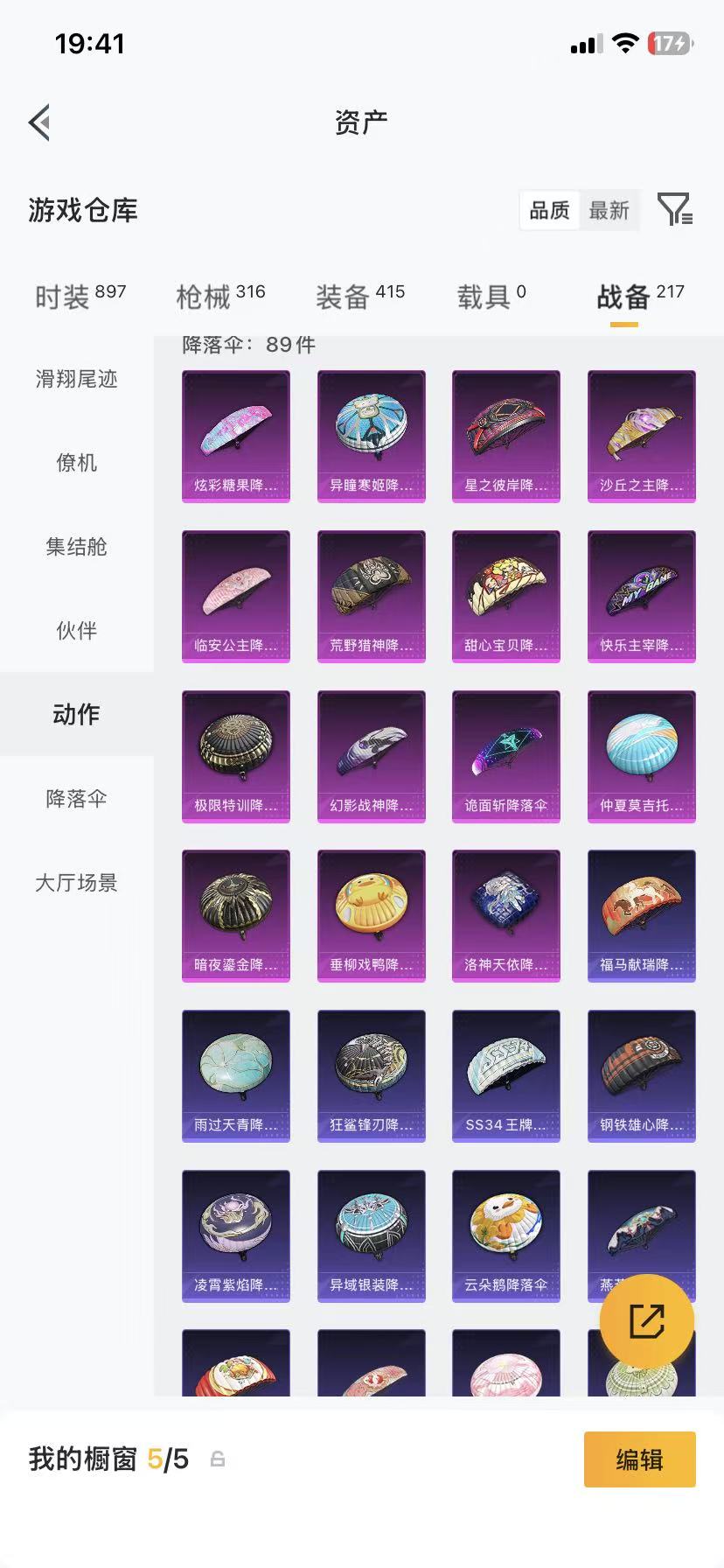Select 降落伞 in the left sidebar
Viewport: 724px width, 1568px height.
(76, 798)
